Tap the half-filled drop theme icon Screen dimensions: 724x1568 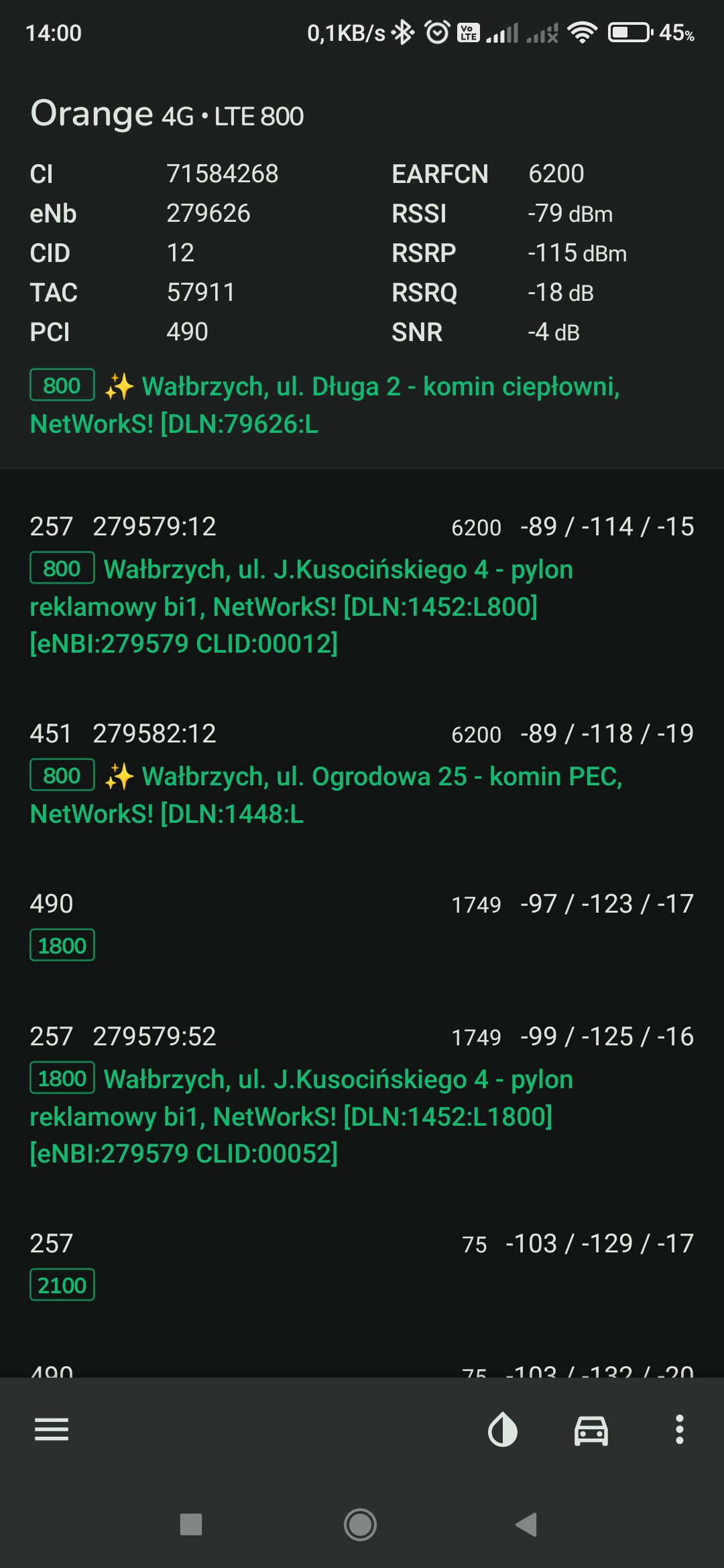click(x=503, y=1430)
